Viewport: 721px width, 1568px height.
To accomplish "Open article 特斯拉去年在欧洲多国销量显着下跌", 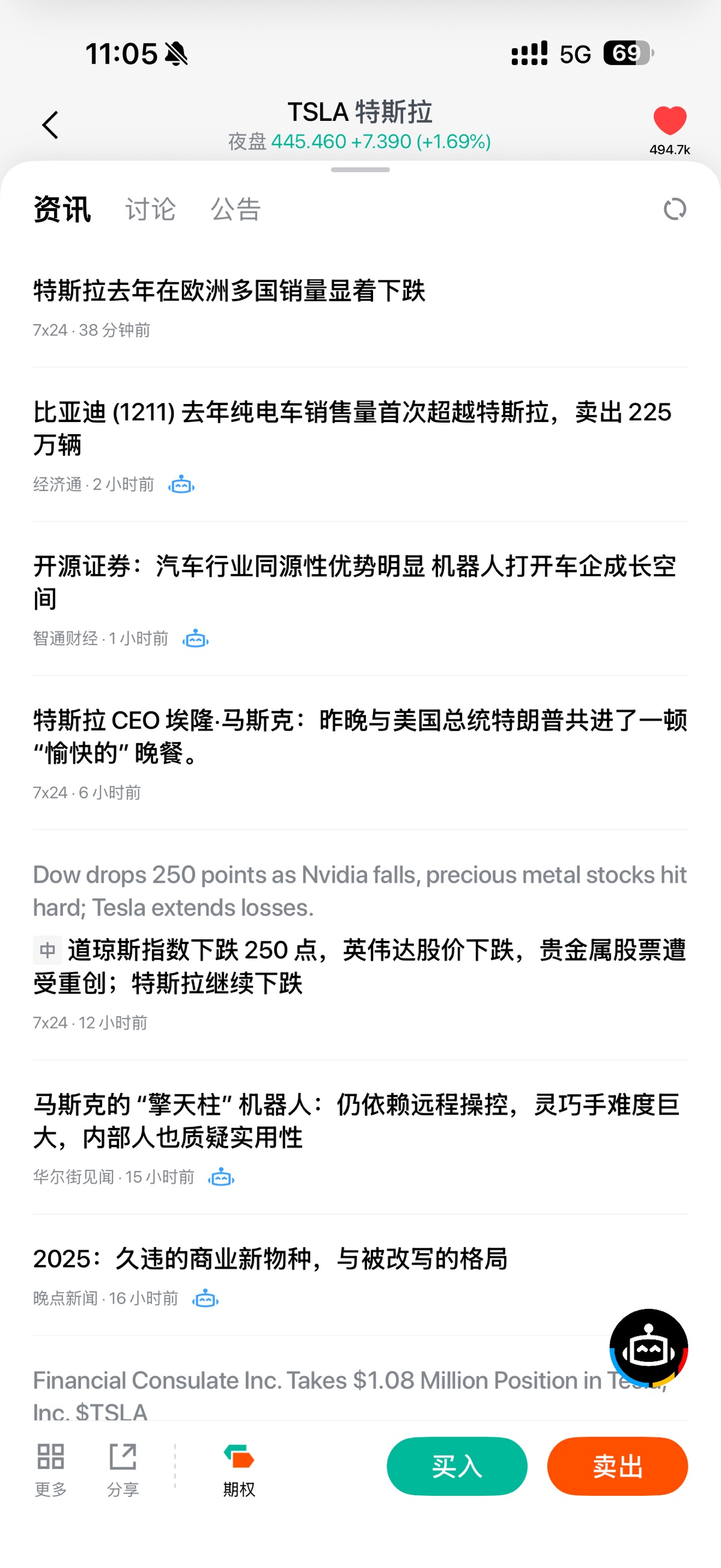I will [x=229, y=290].
